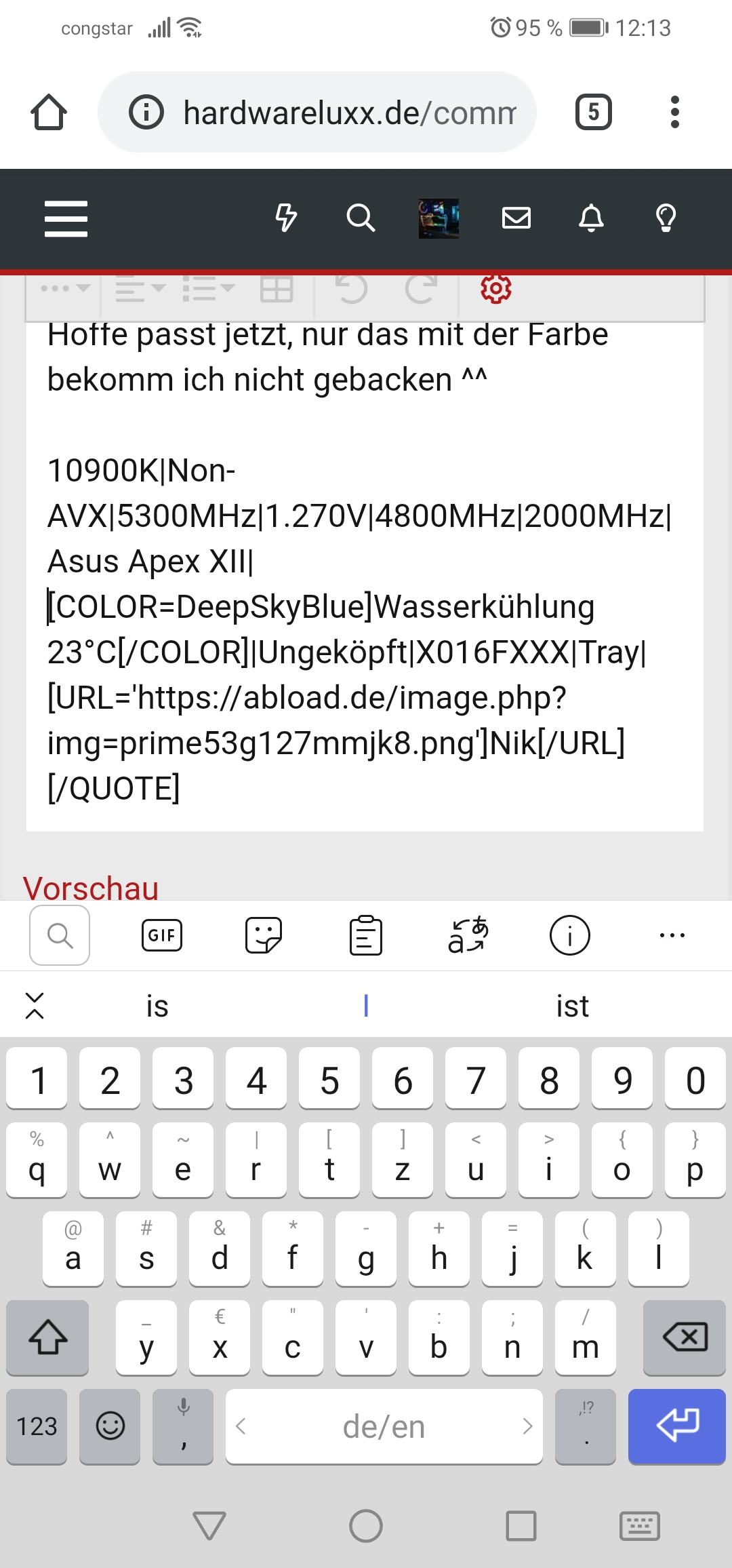Open the browser overflow menu

coord(674,113)
